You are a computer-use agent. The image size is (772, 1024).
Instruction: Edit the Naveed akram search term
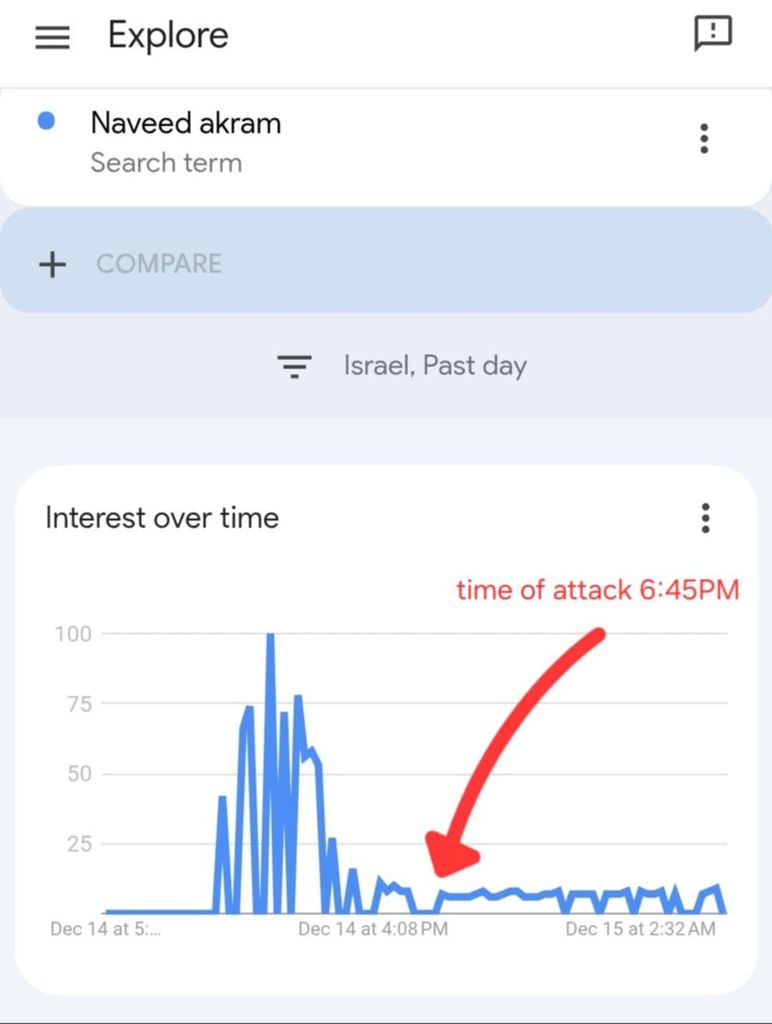pyautogui.click(x=186, y=124)
